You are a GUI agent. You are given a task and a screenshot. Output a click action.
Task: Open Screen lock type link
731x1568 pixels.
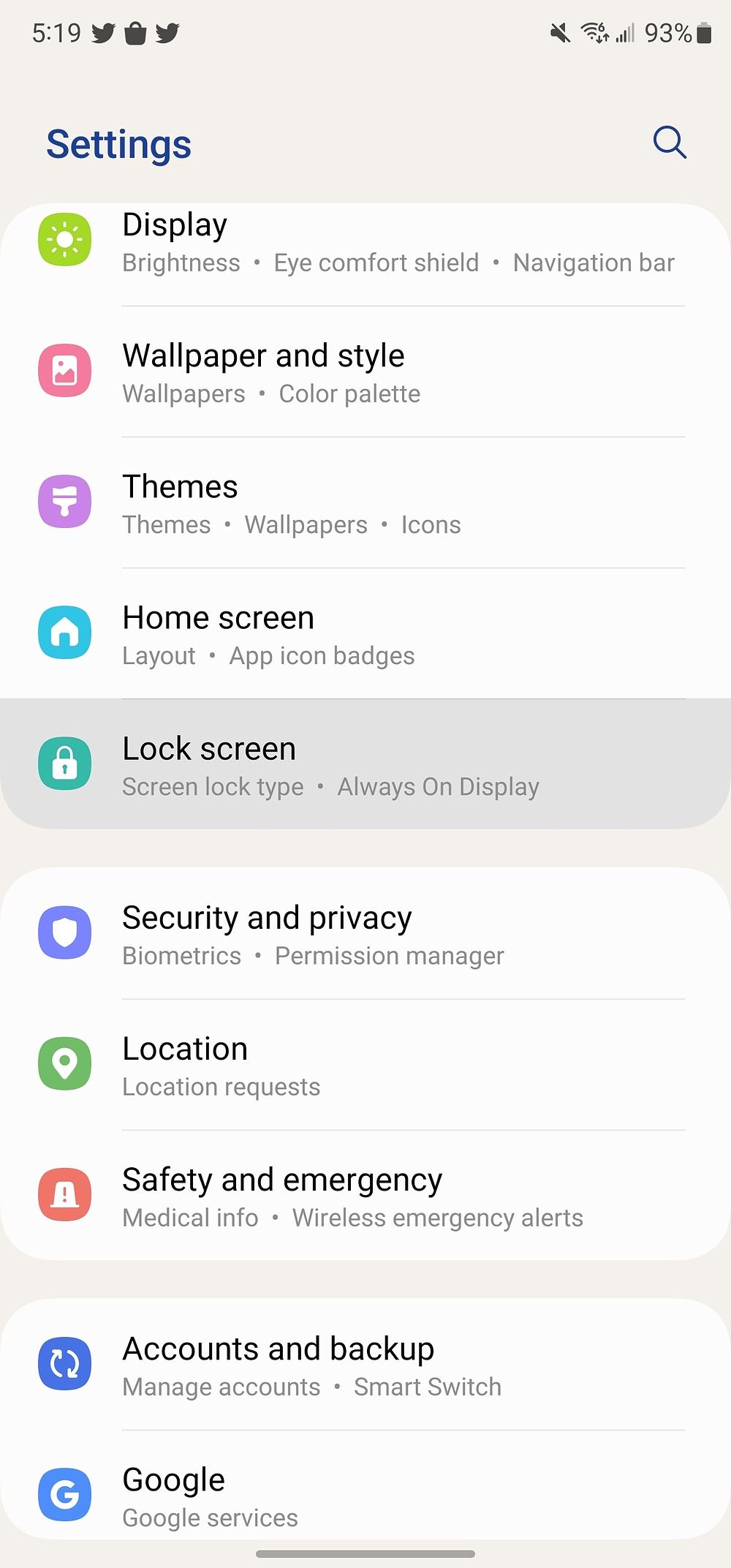click(213, 786)
